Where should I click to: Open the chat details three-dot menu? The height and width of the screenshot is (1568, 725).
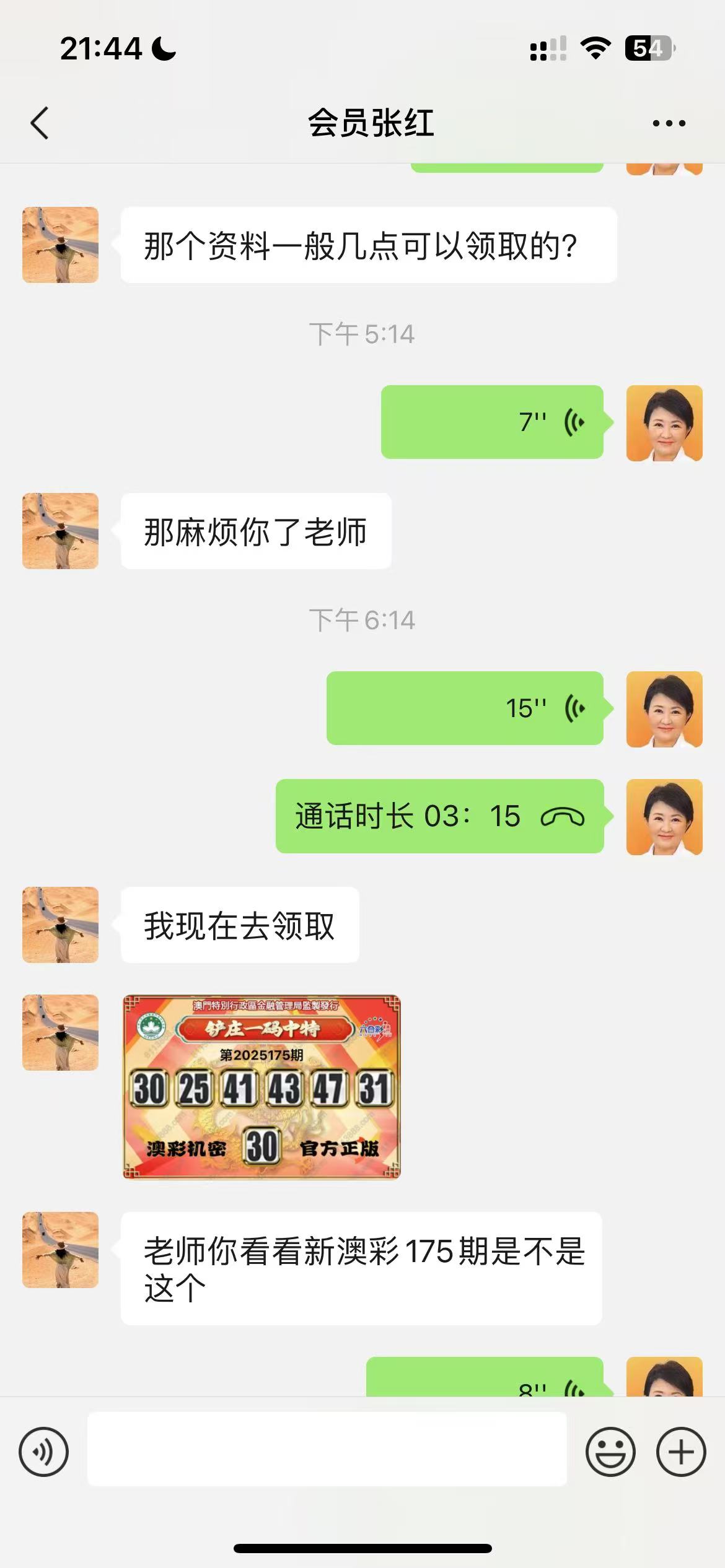669,123
